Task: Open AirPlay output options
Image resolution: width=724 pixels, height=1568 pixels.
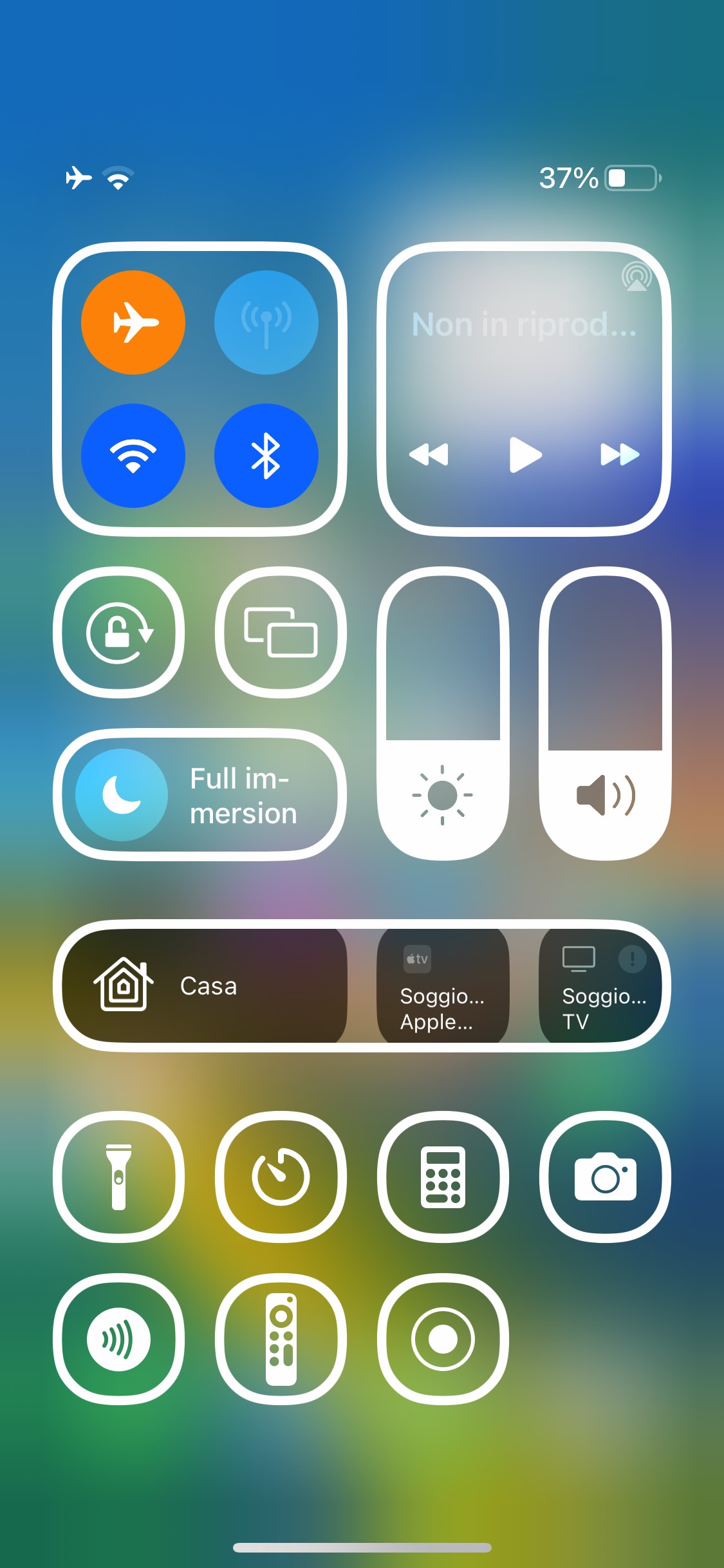Action: [x=636, y=277]
